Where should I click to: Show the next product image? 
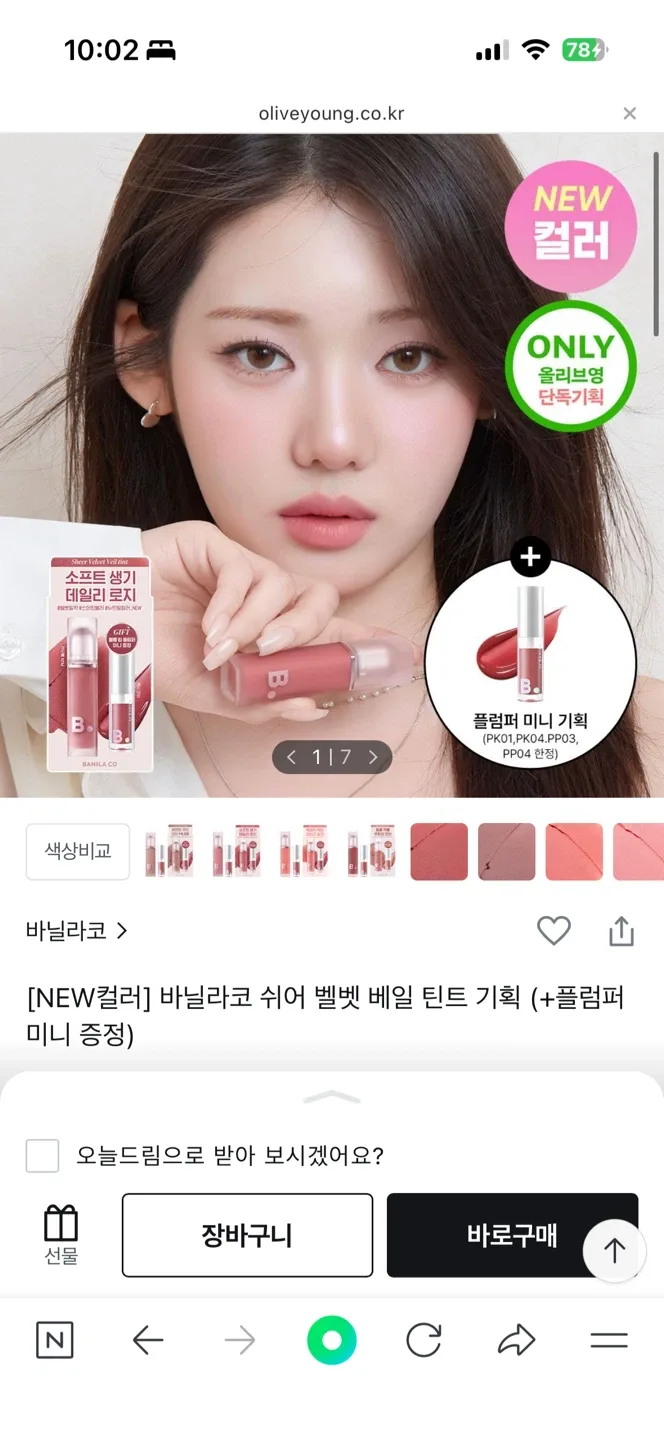point(373,757)
